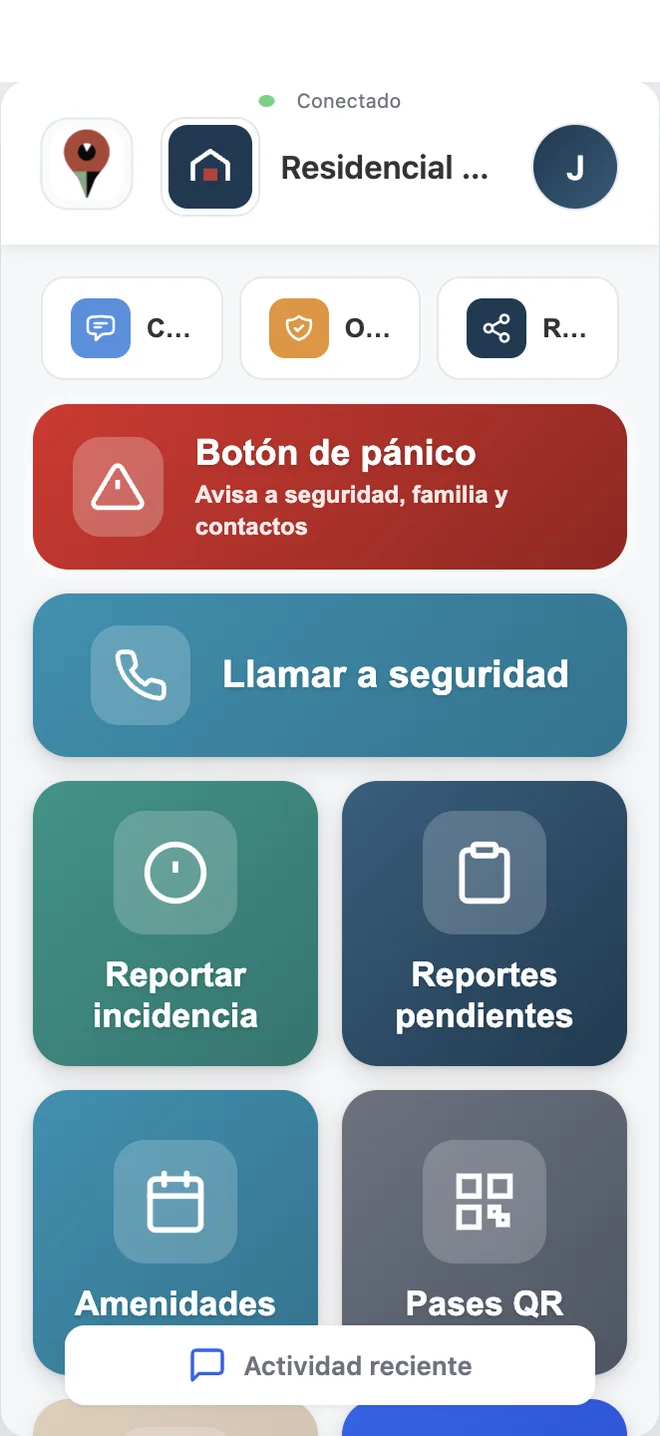
Task: Tap the dark share chip
Action: (x=528, y=328)
